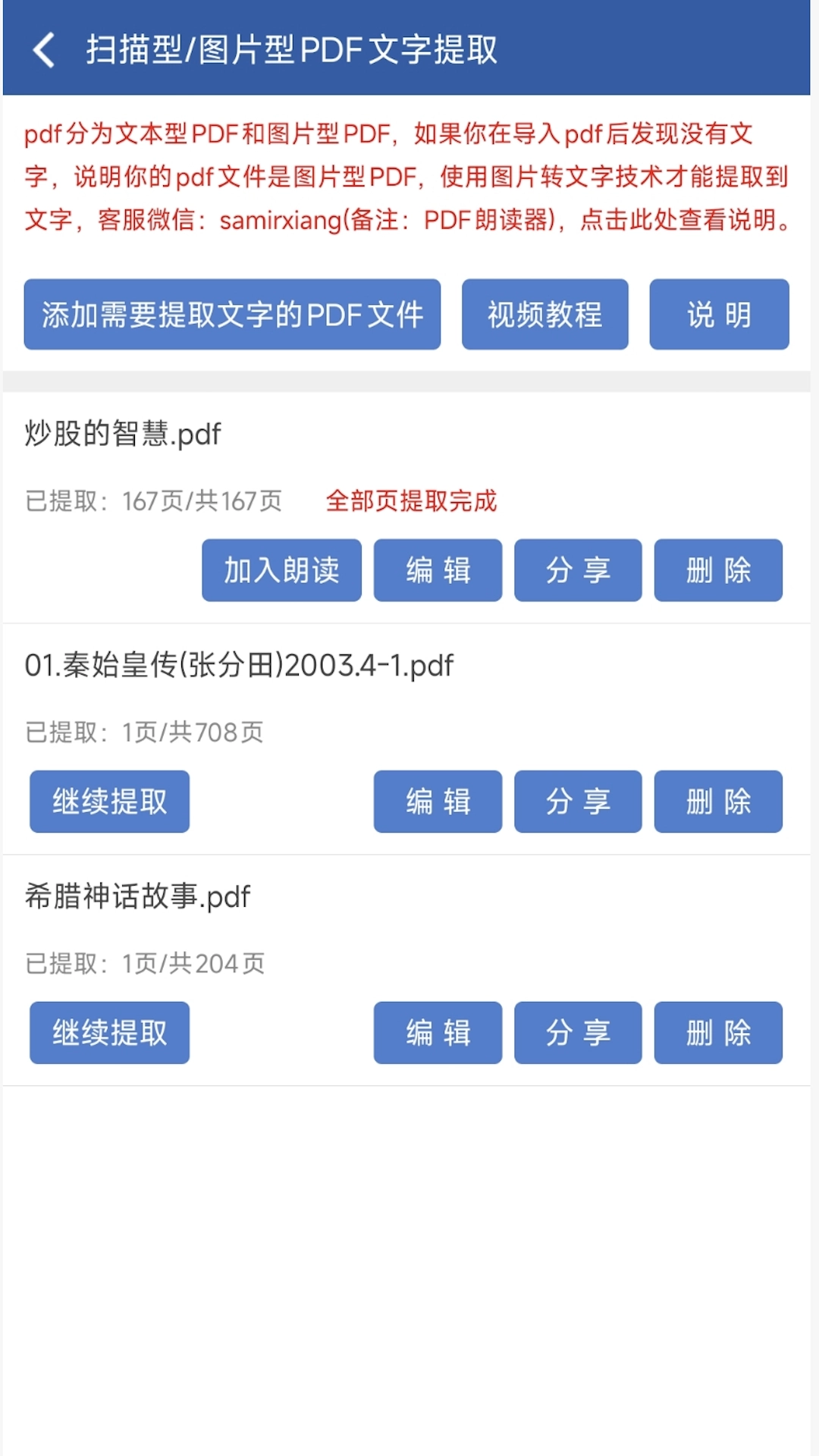Delete 炒股的智慧.pdf from list
Screen dimensions: 819x1456
717,570
